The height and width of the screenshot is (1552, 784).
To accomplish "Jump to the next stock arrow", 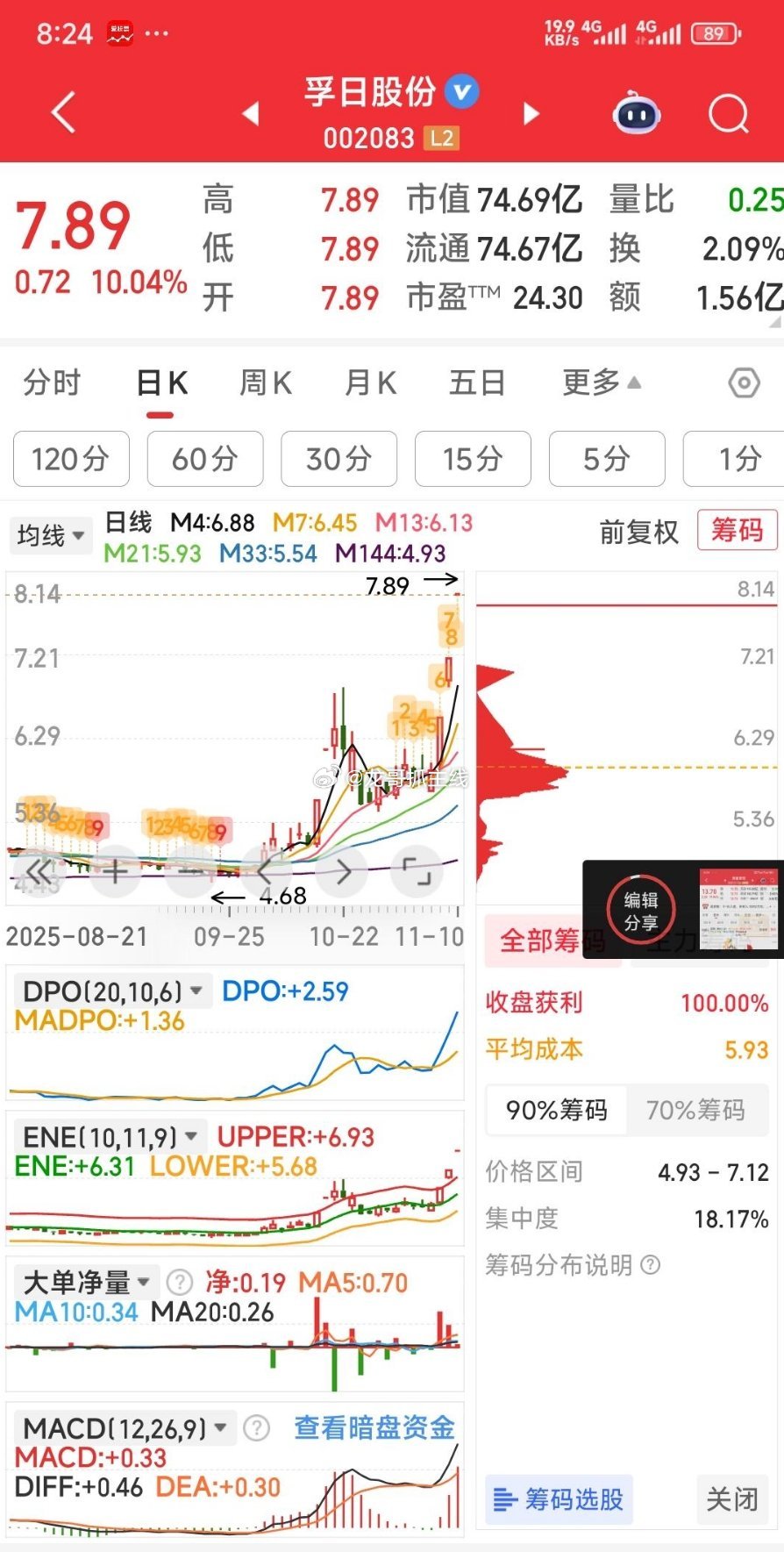I will pos(531,114).
